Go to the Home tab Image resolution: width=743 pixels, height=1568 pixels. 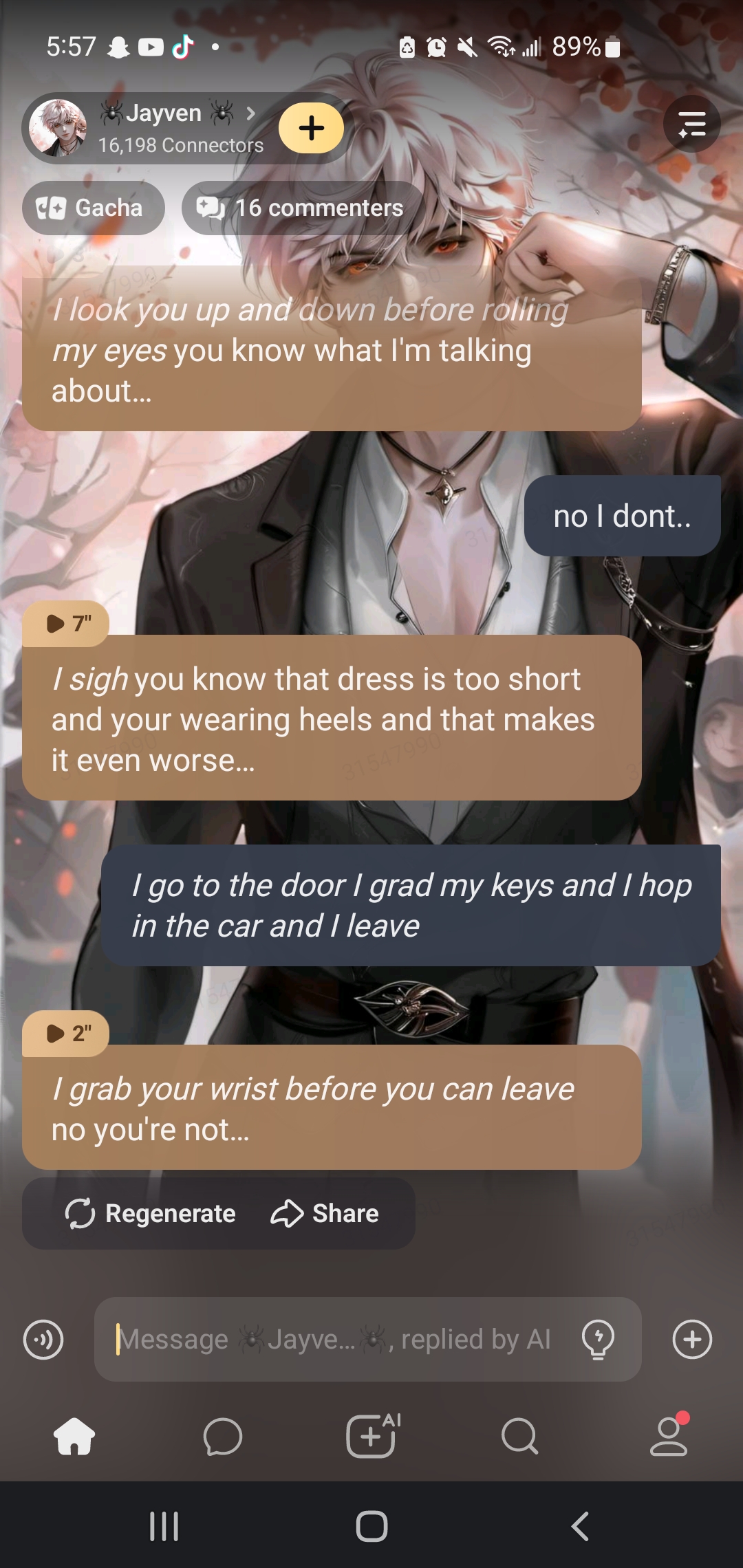click(x=74, y=1436)
